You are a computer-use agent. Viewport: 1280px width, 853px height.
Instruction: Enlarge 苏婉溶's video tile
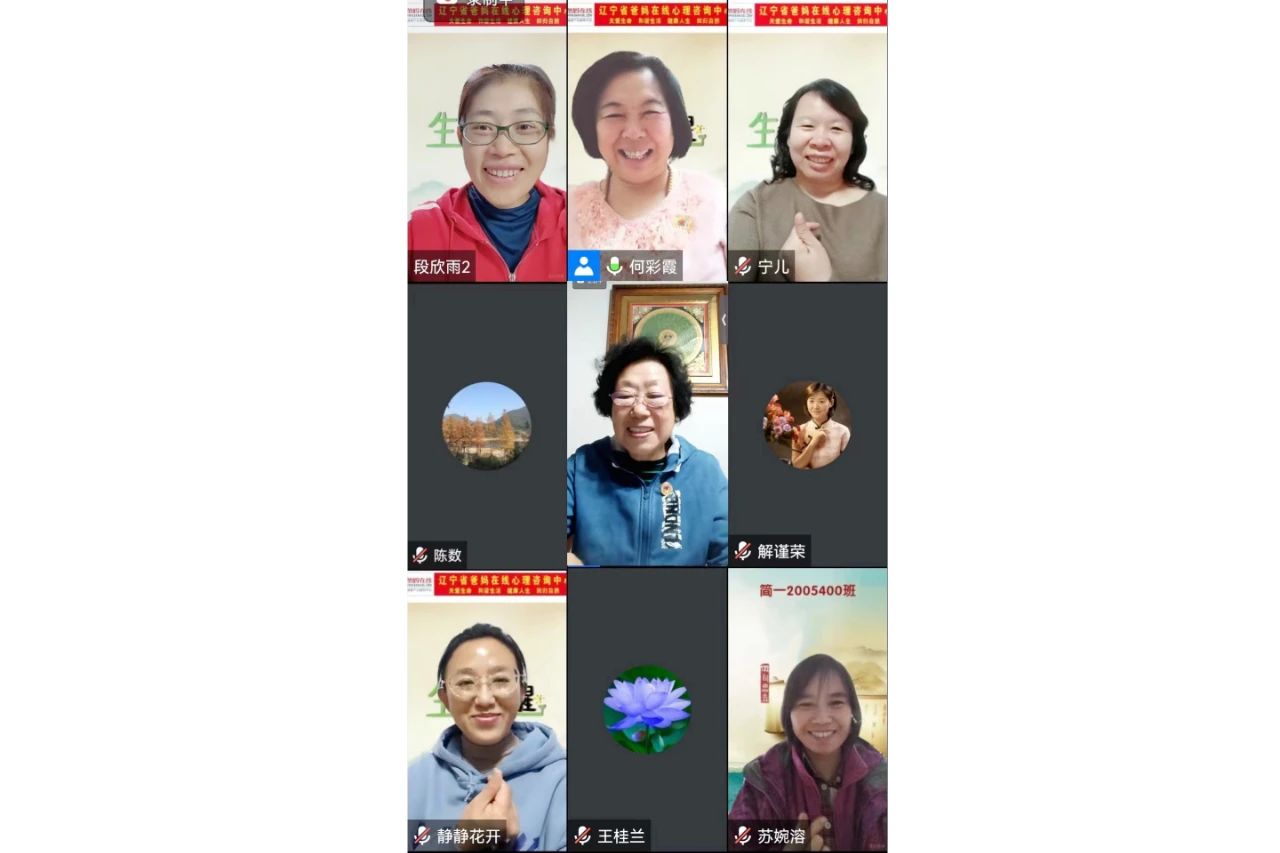808,710
